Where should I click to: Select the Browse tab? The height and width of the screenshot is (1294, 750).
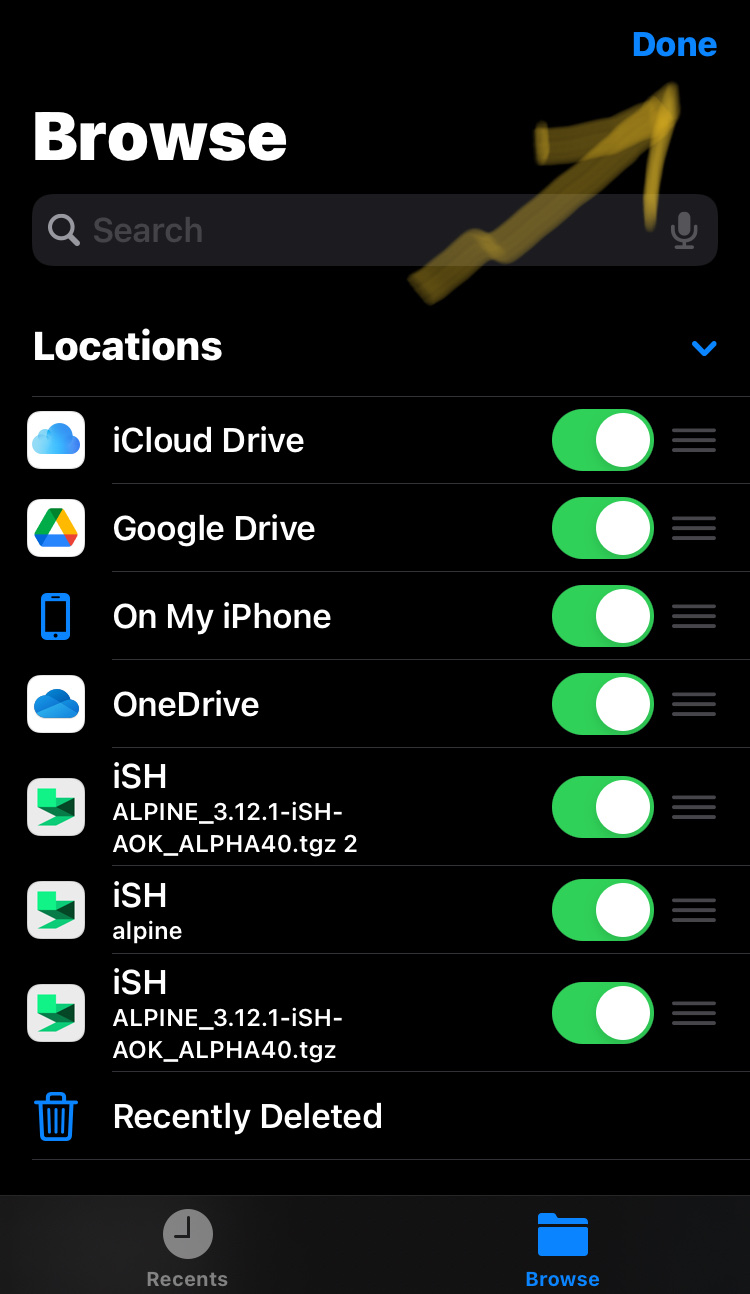click(x=562, y=1245)
